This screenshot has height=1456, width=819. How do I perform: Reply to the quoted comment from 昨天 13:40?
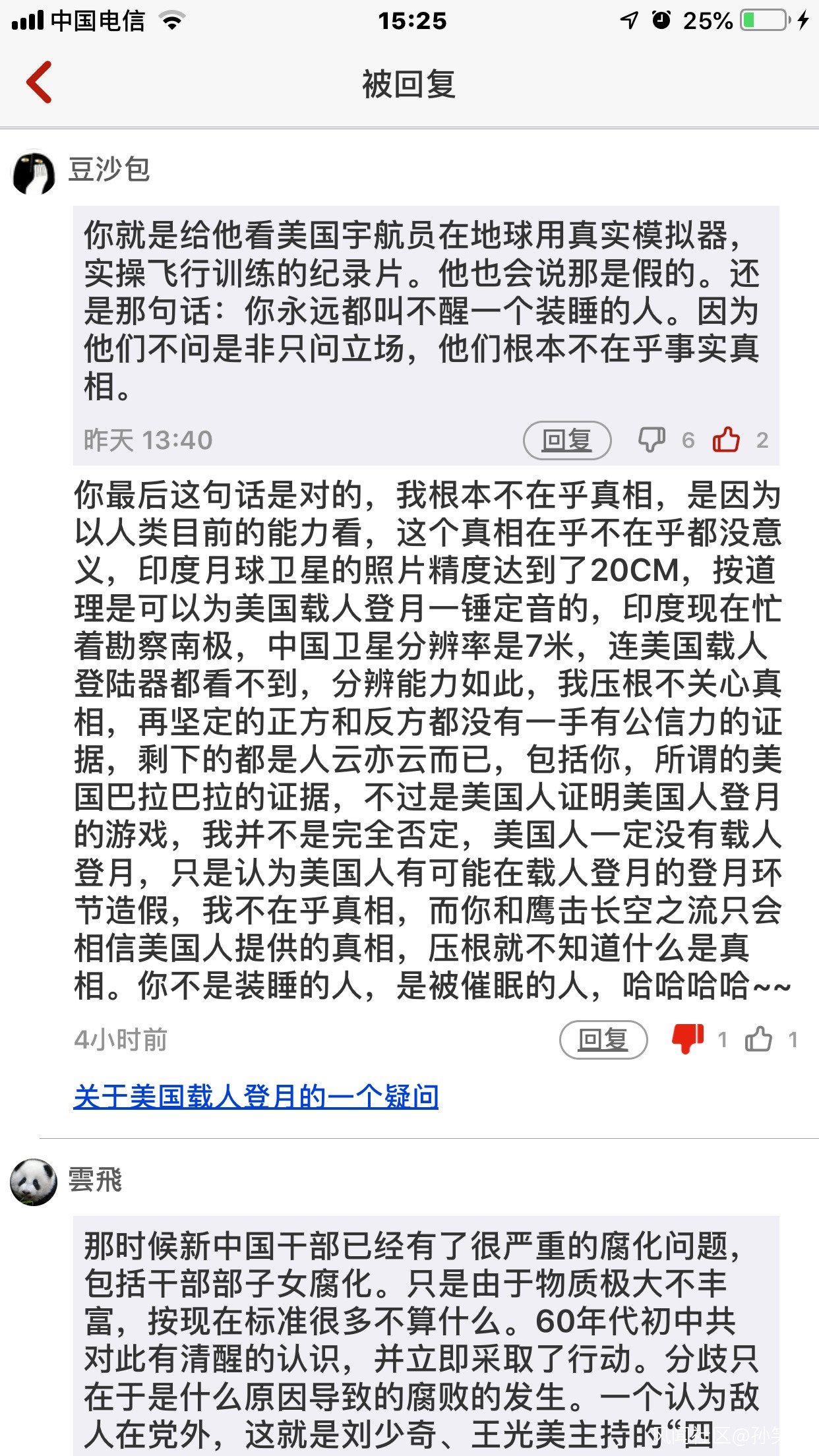tap(567, 440)
